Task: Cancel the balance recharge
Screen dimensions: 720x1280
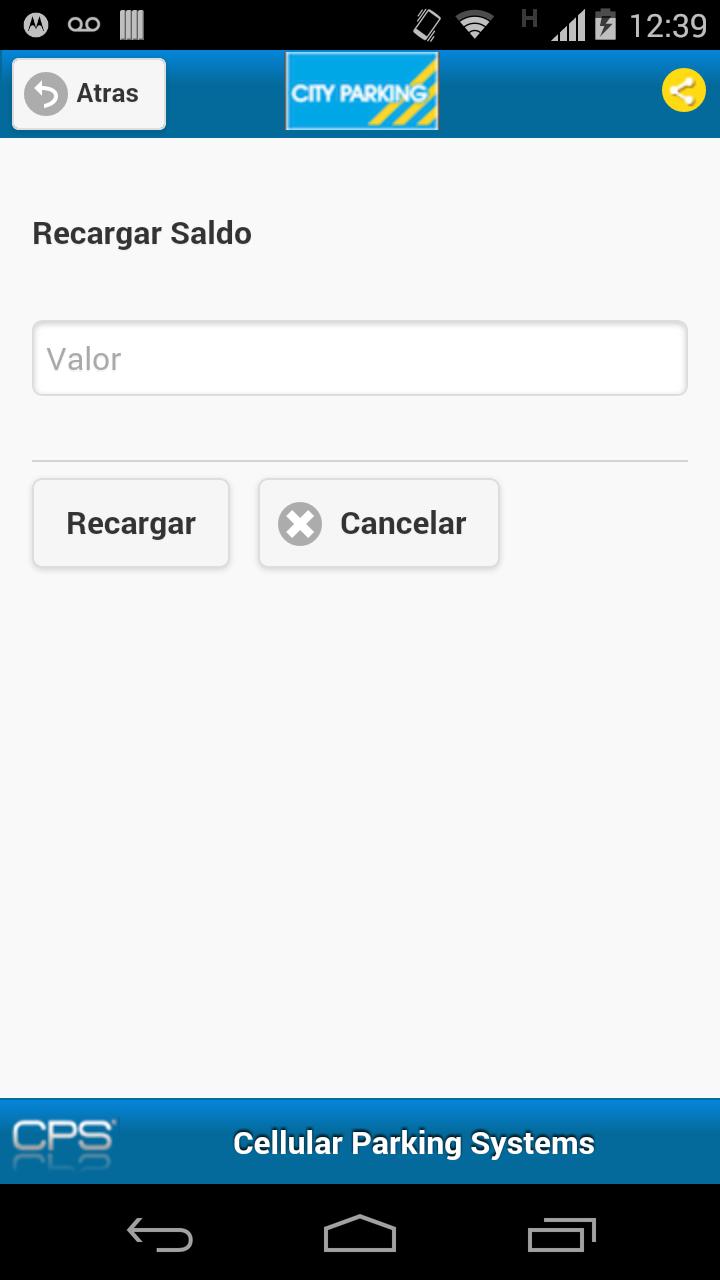Action: [x=378, y=523]
